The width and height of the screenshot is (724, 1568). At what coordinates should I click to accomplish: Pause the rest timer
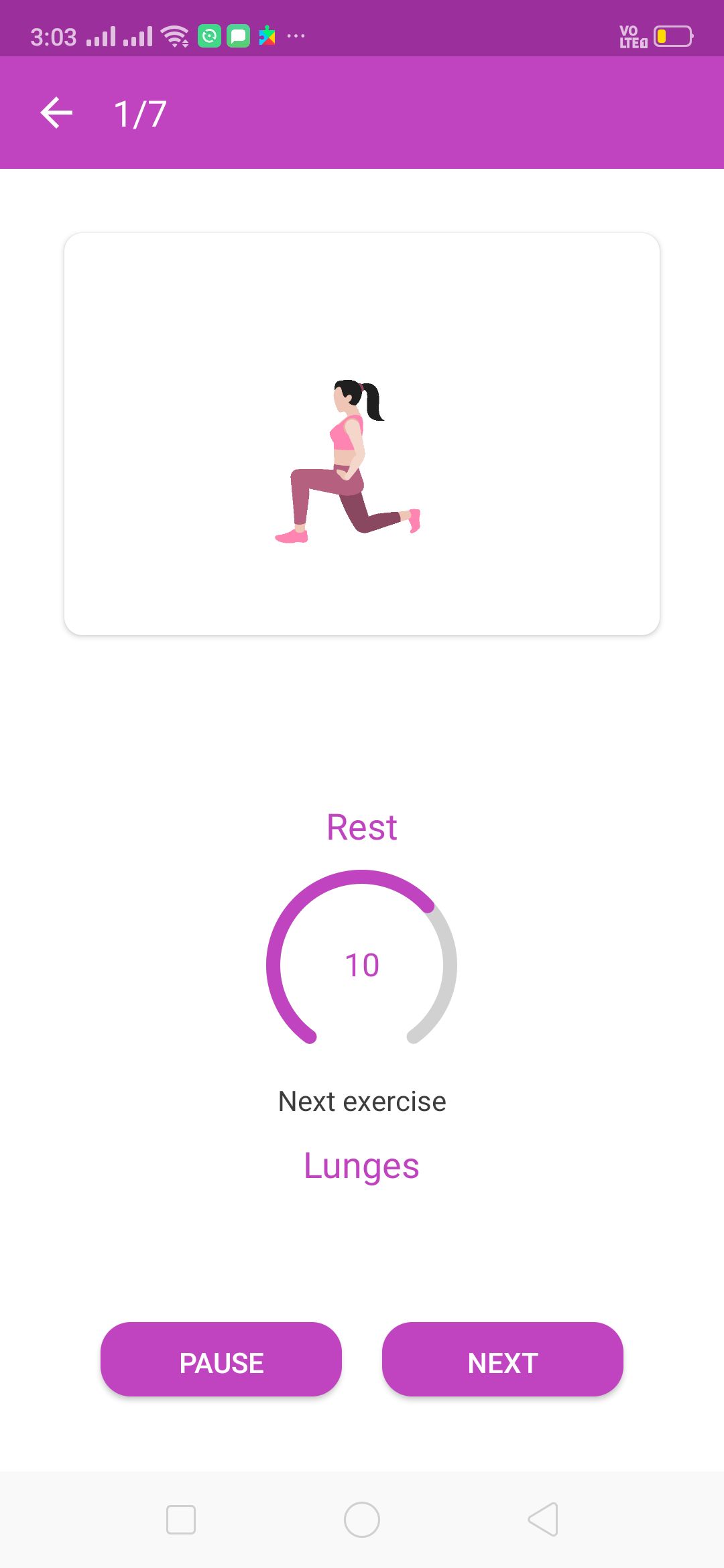pyautogui.click(x=221, y=1360)
